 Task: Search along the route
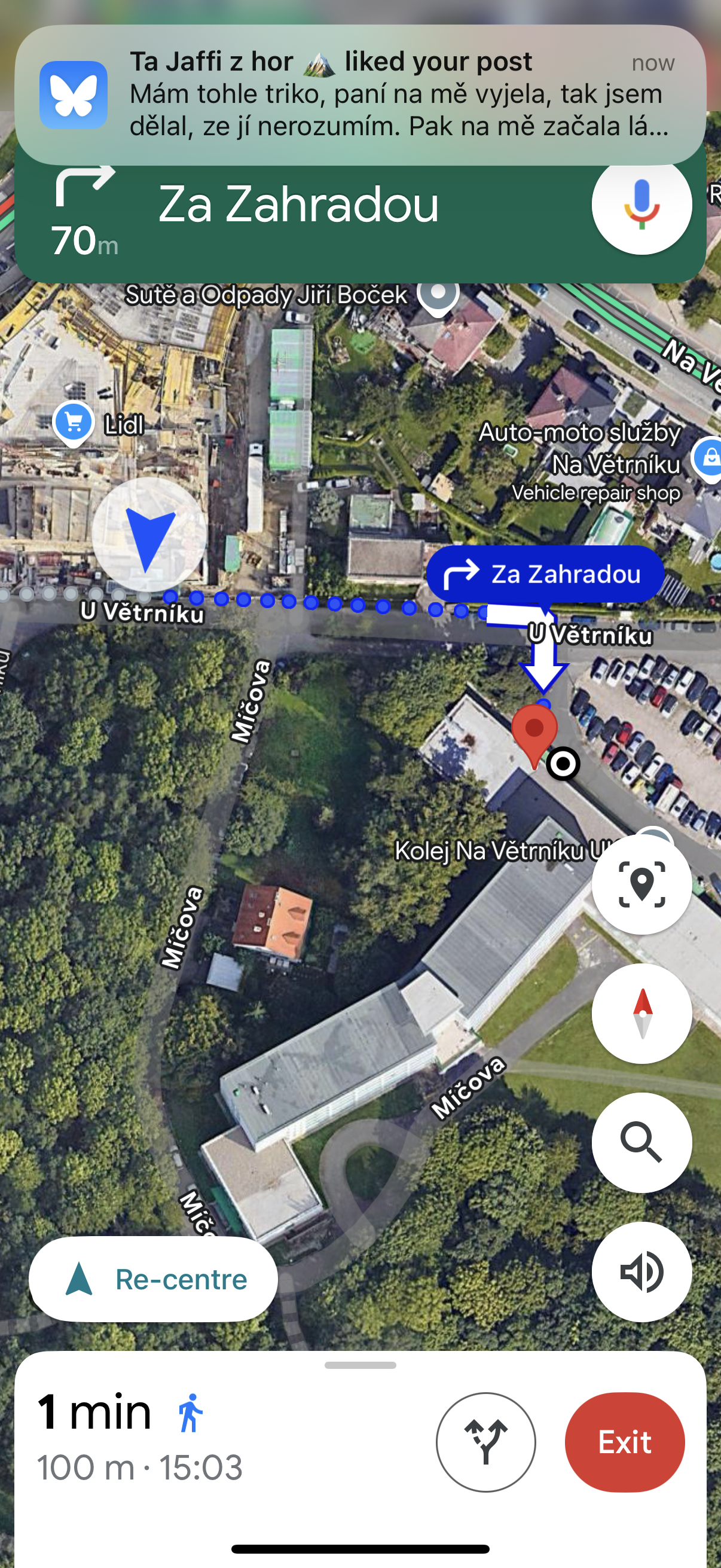pos(641,1143)
